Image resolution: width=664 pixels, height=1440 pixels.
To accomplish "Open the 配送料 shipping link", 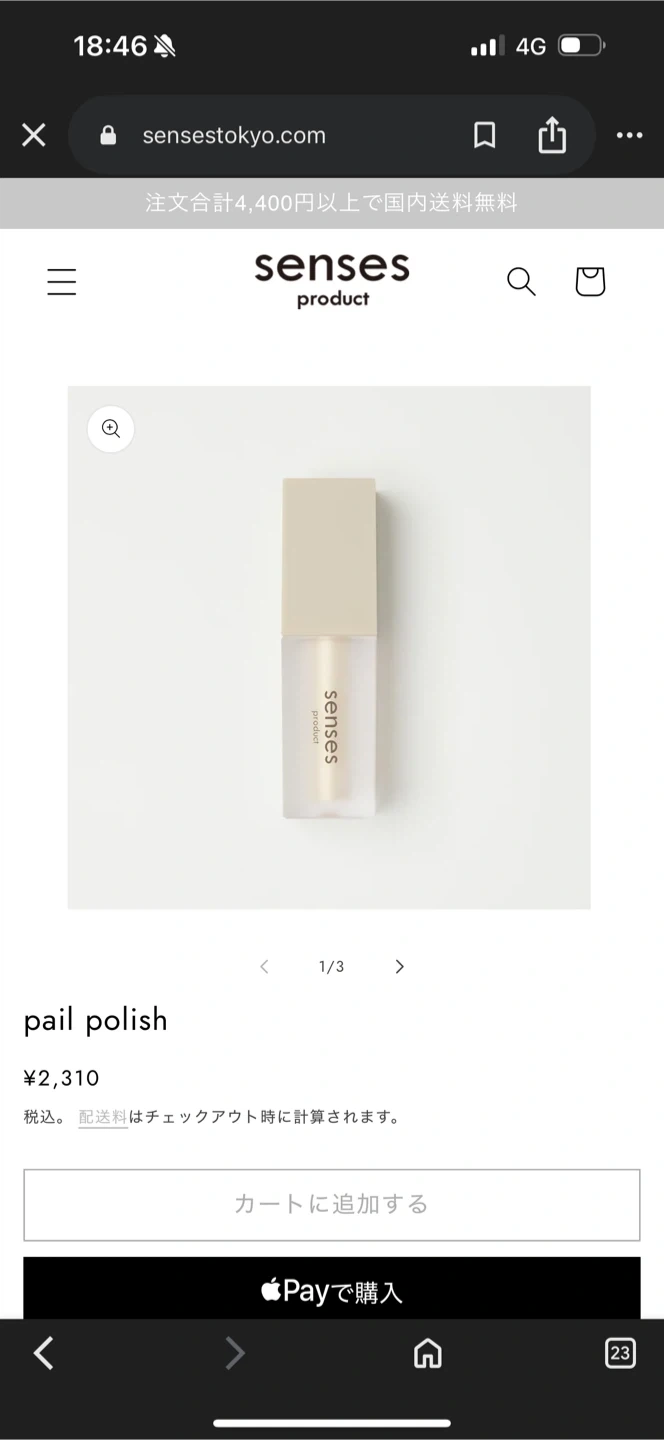I will click(103, 1117).
